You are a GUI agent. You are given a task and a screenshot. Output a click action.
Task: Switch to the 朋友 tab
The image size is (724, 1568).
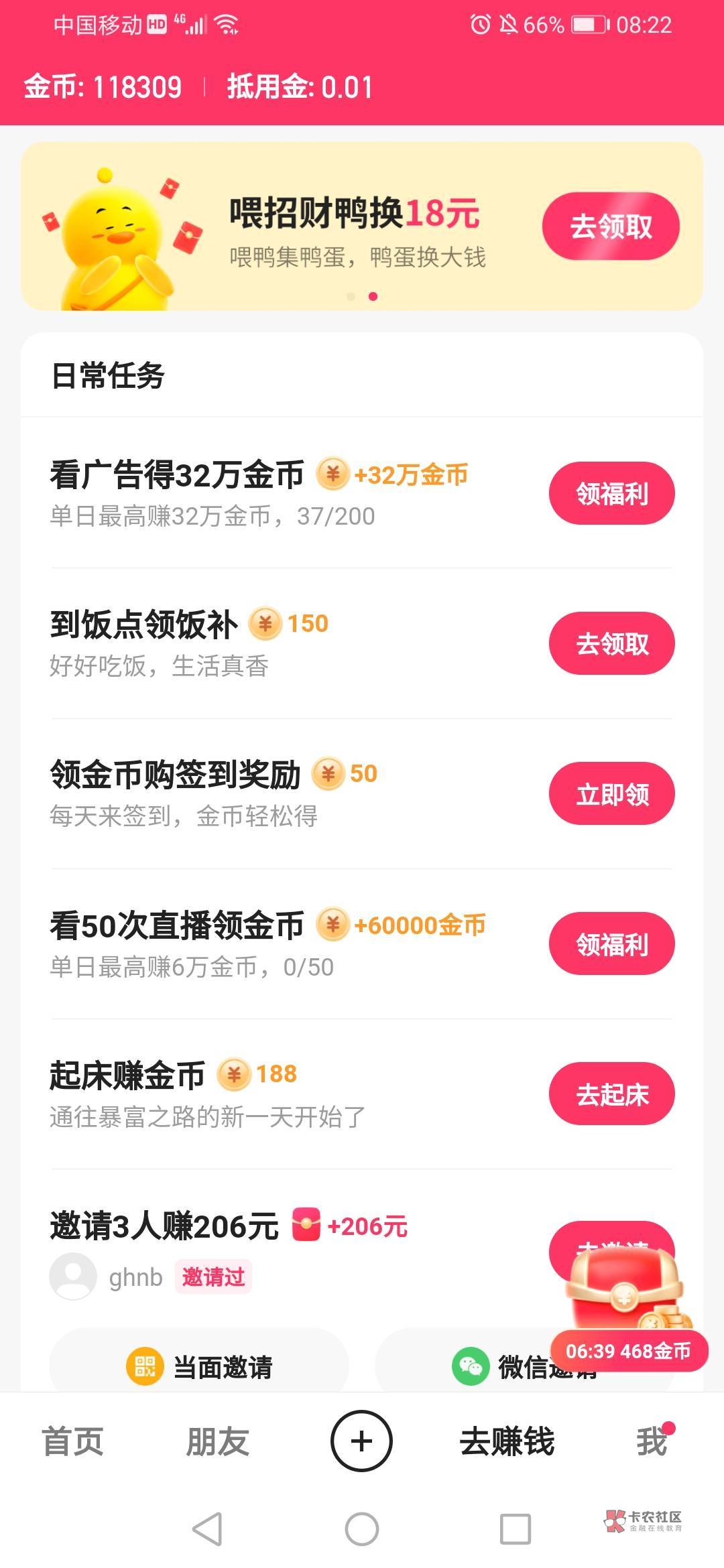(217, 1442)
